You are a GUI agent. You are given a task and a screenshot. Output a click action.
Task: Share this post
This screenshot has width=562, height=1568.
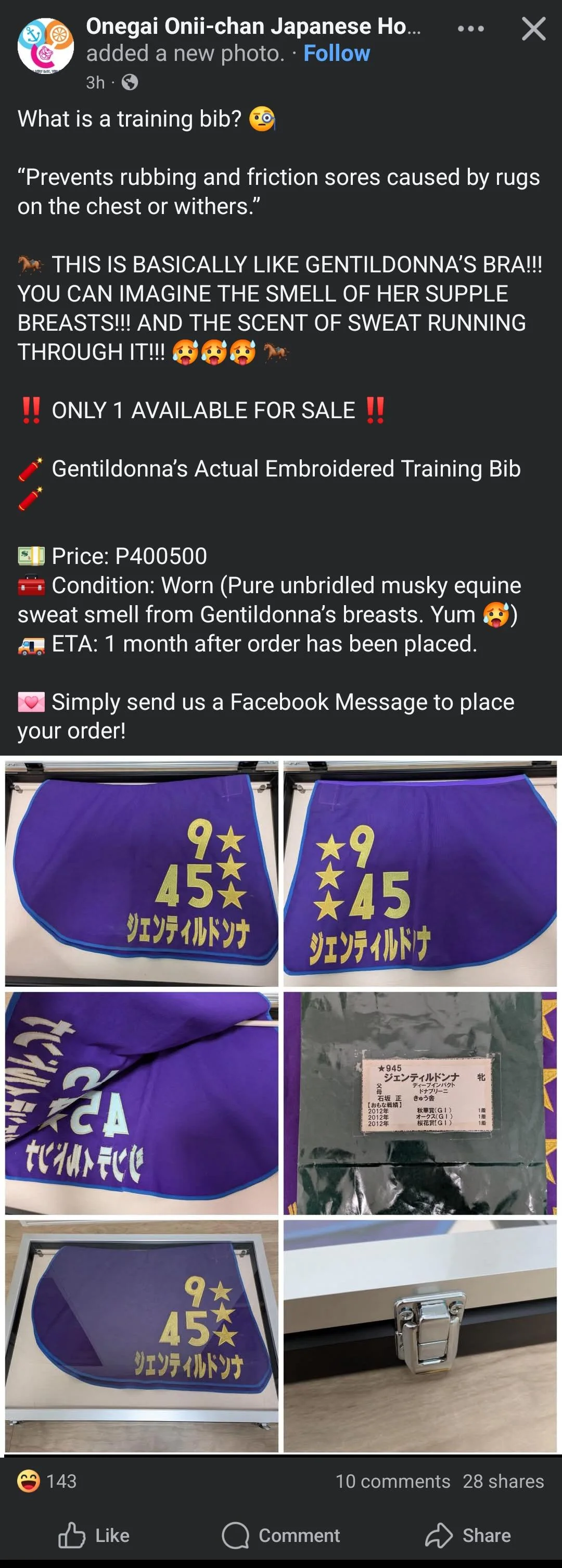coord(468,1535)
